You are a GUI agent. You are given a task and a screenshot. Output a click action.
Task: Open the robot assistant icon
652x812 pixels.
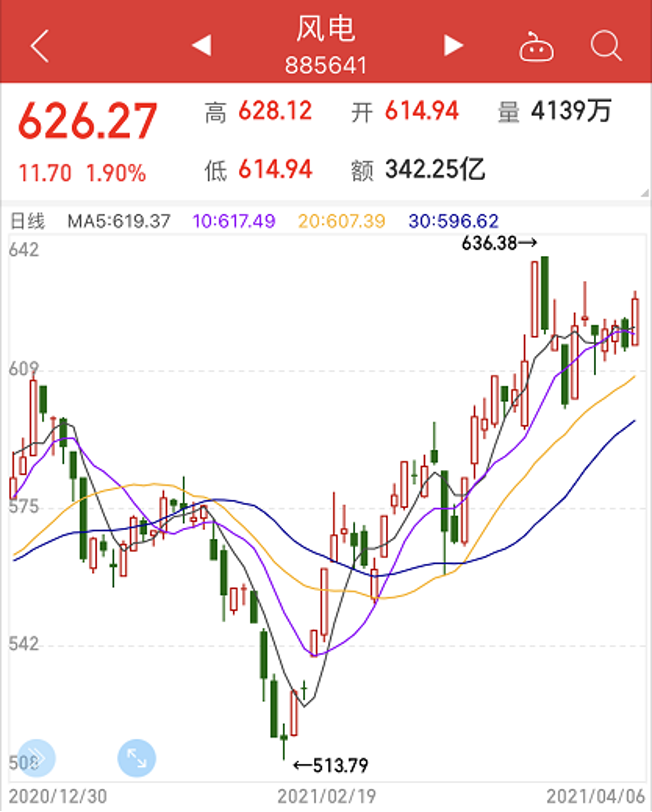[536, 46]
